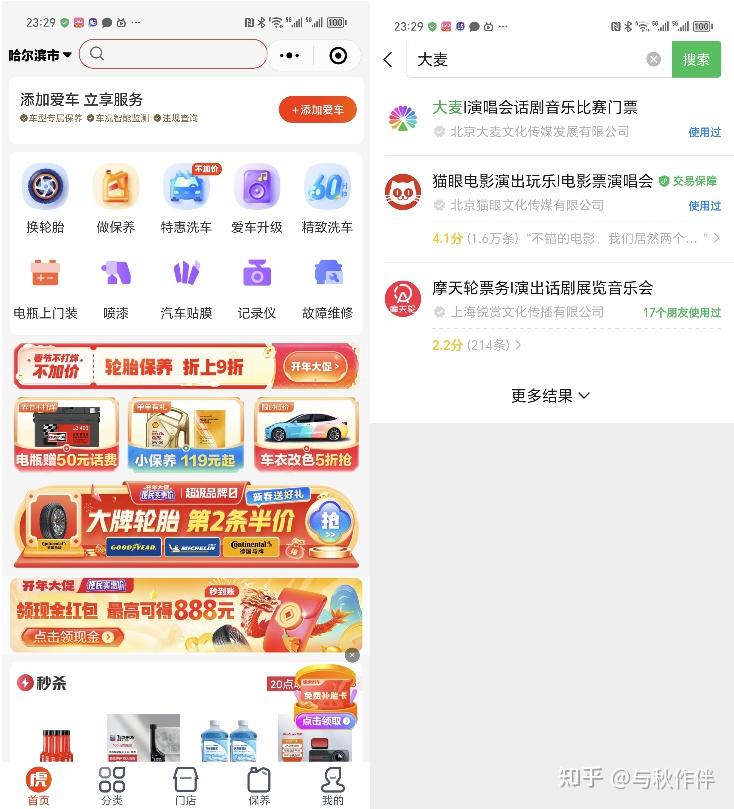This screenshot has height=809, width=734.
Task: Select the 特惠洗车 service
Action: pyautogui.click(x=186, y=198)
